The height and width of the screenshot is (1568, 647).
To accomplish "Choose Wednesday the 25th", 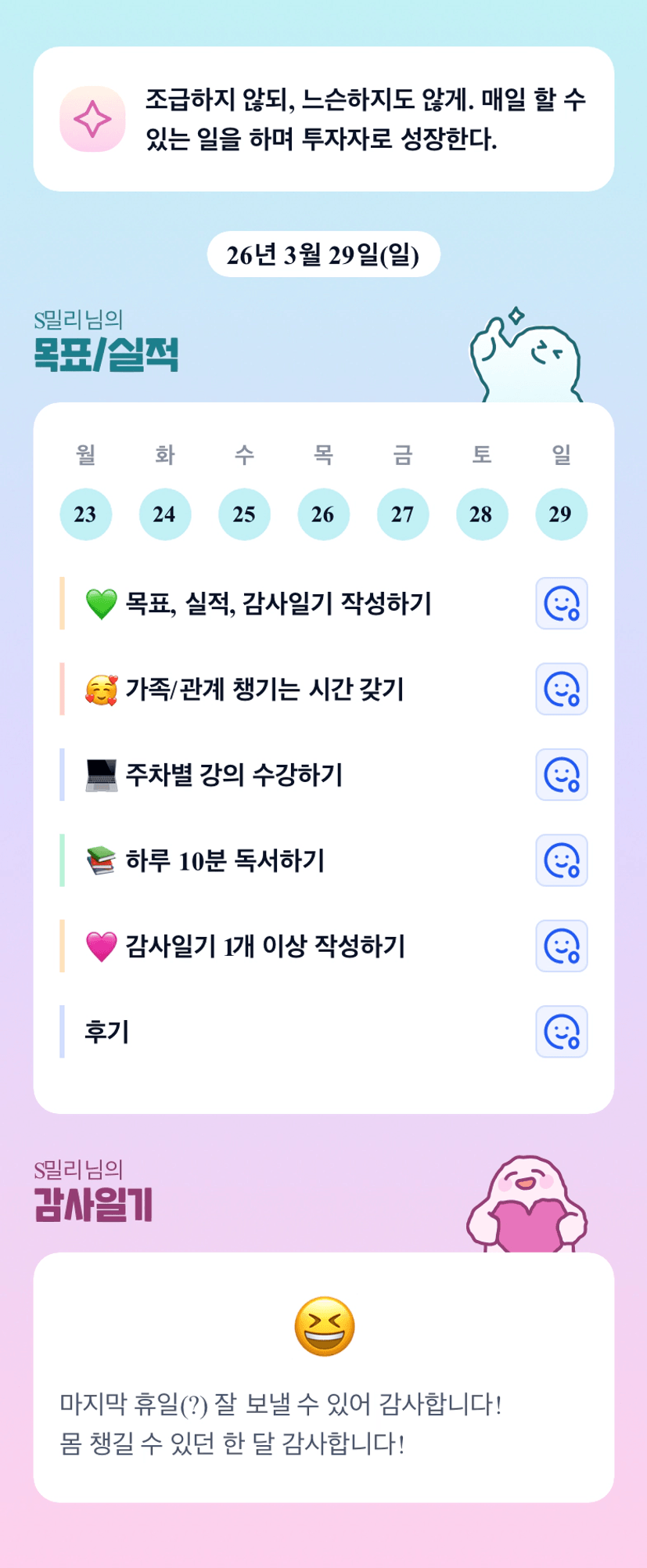I will tap(244, 514).
